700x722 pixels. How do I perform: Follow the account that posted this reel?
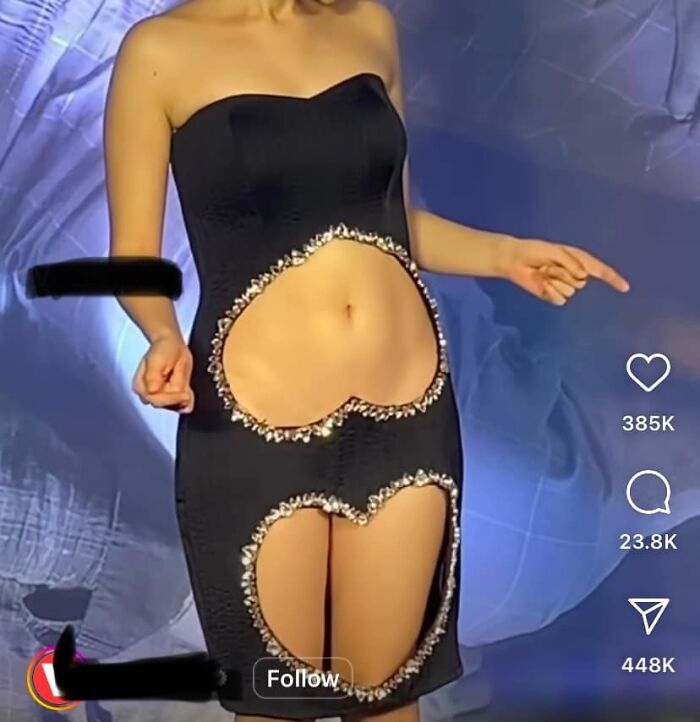pyautogui.click(x=302, y=679)
